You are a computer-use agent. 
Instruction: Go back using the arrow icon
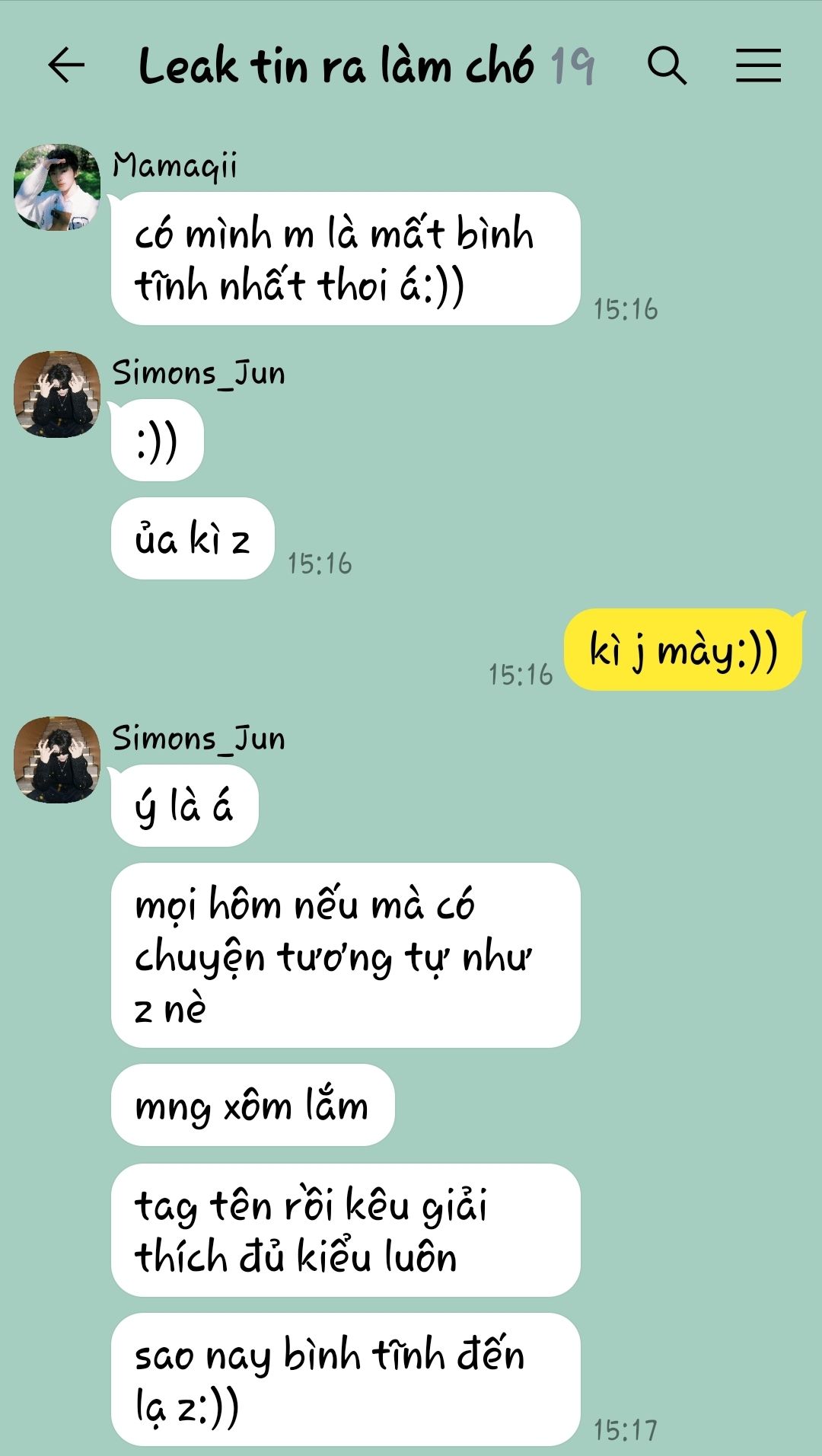66,65
